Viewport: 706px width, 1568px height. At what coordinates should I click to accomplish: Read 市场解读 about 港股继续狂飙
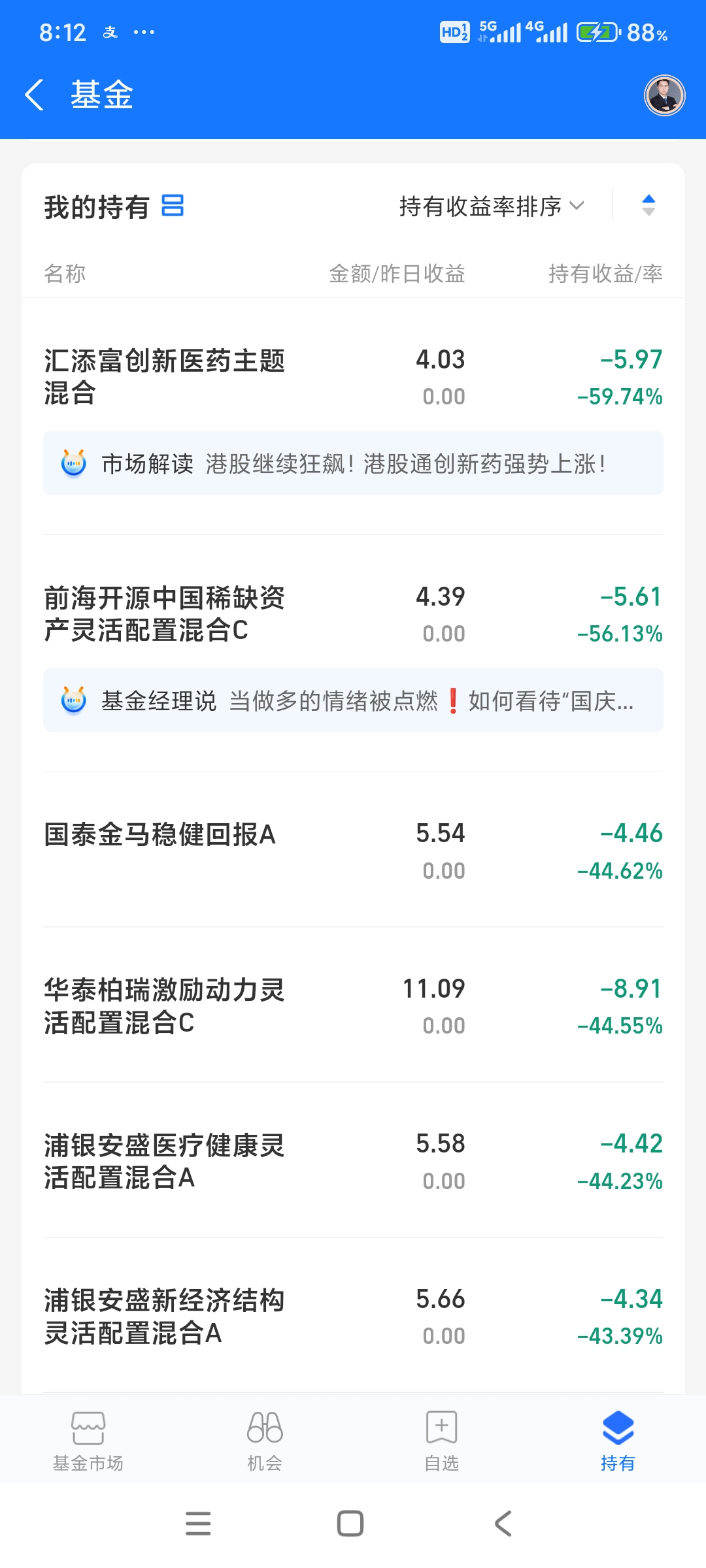[x=353, y=463]
